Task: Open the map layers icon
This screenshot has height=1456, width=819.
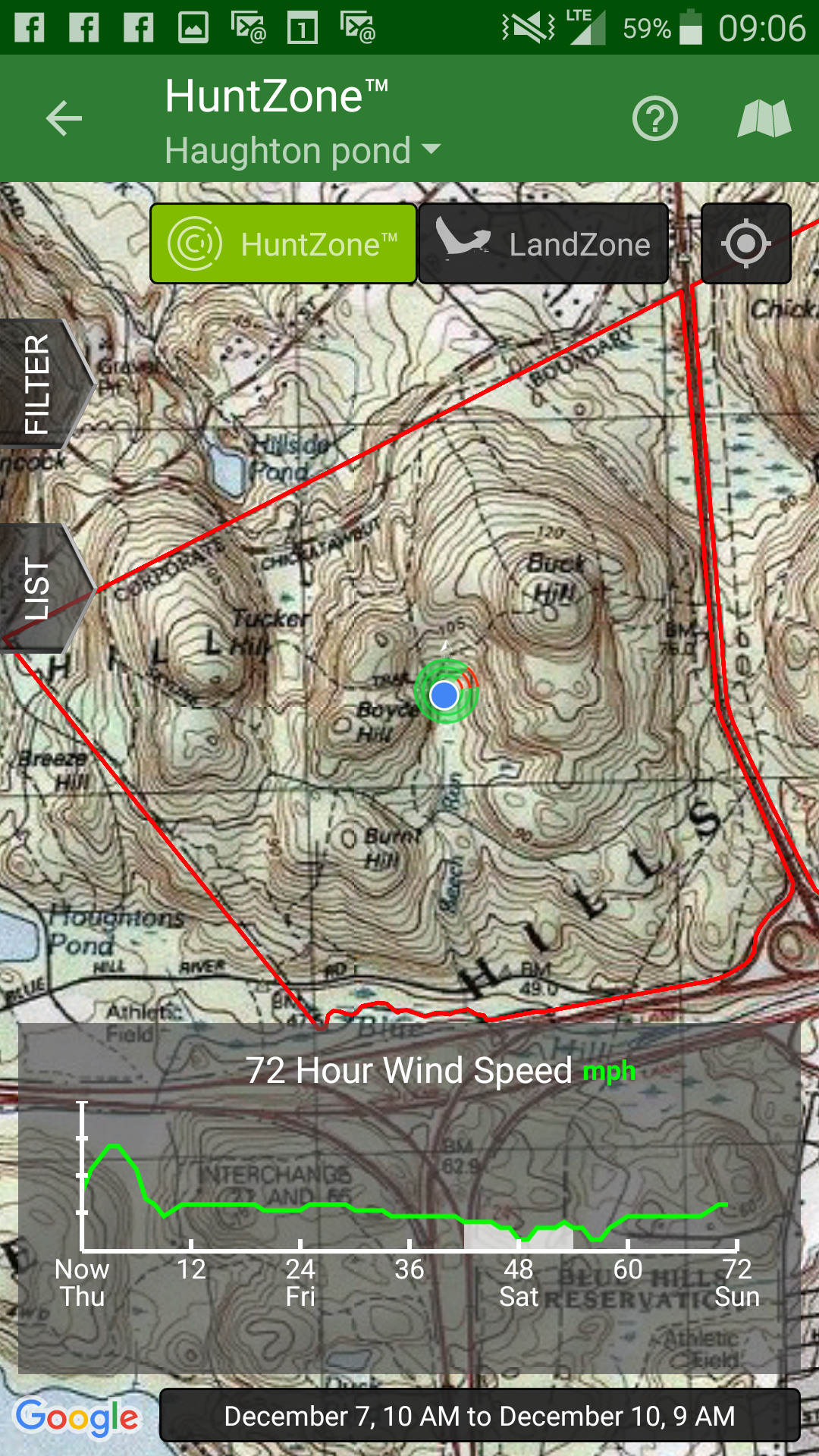Action: [764, 118]
